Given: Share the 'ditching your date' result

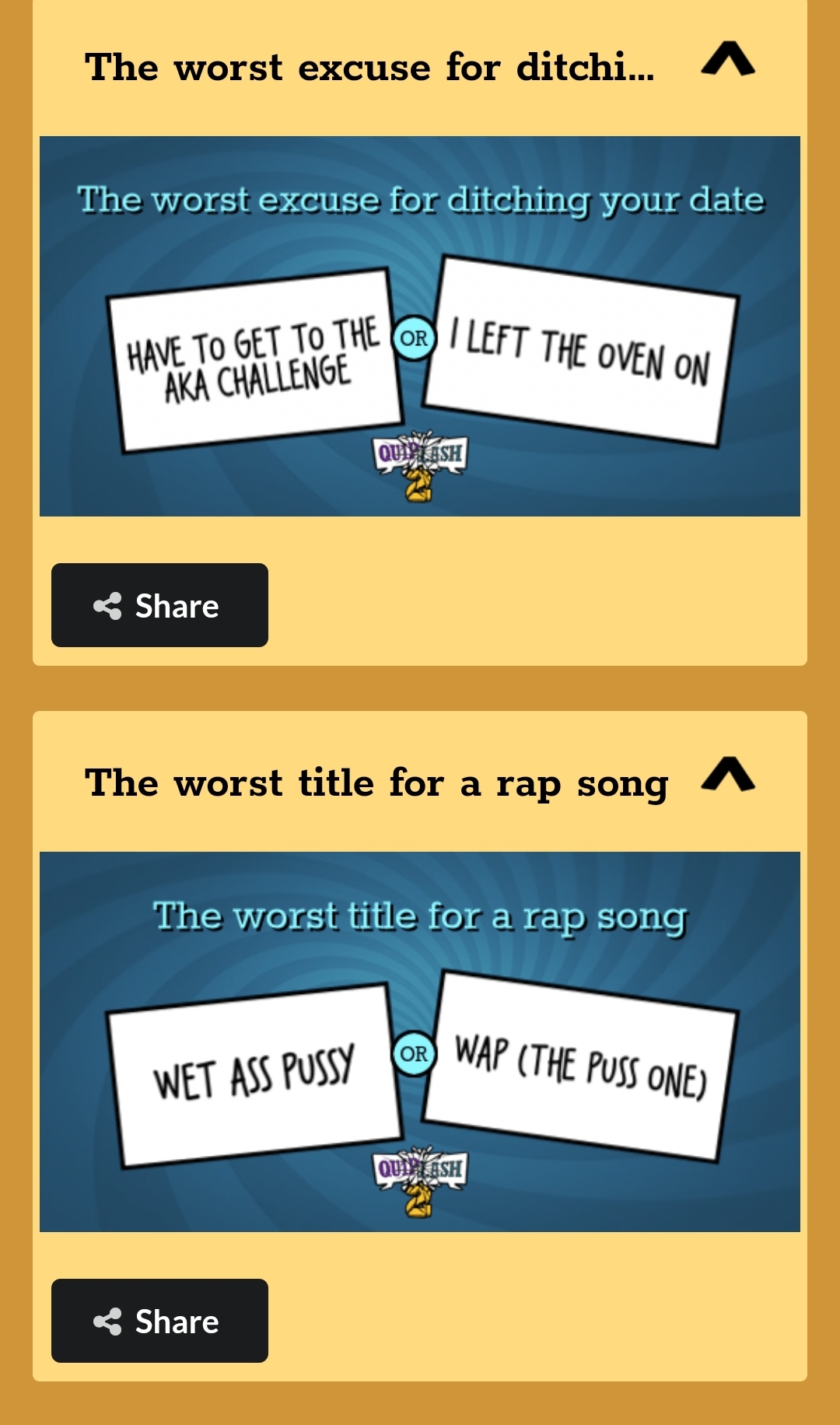Looking at the screenshot, I should (x=159, y=605).
